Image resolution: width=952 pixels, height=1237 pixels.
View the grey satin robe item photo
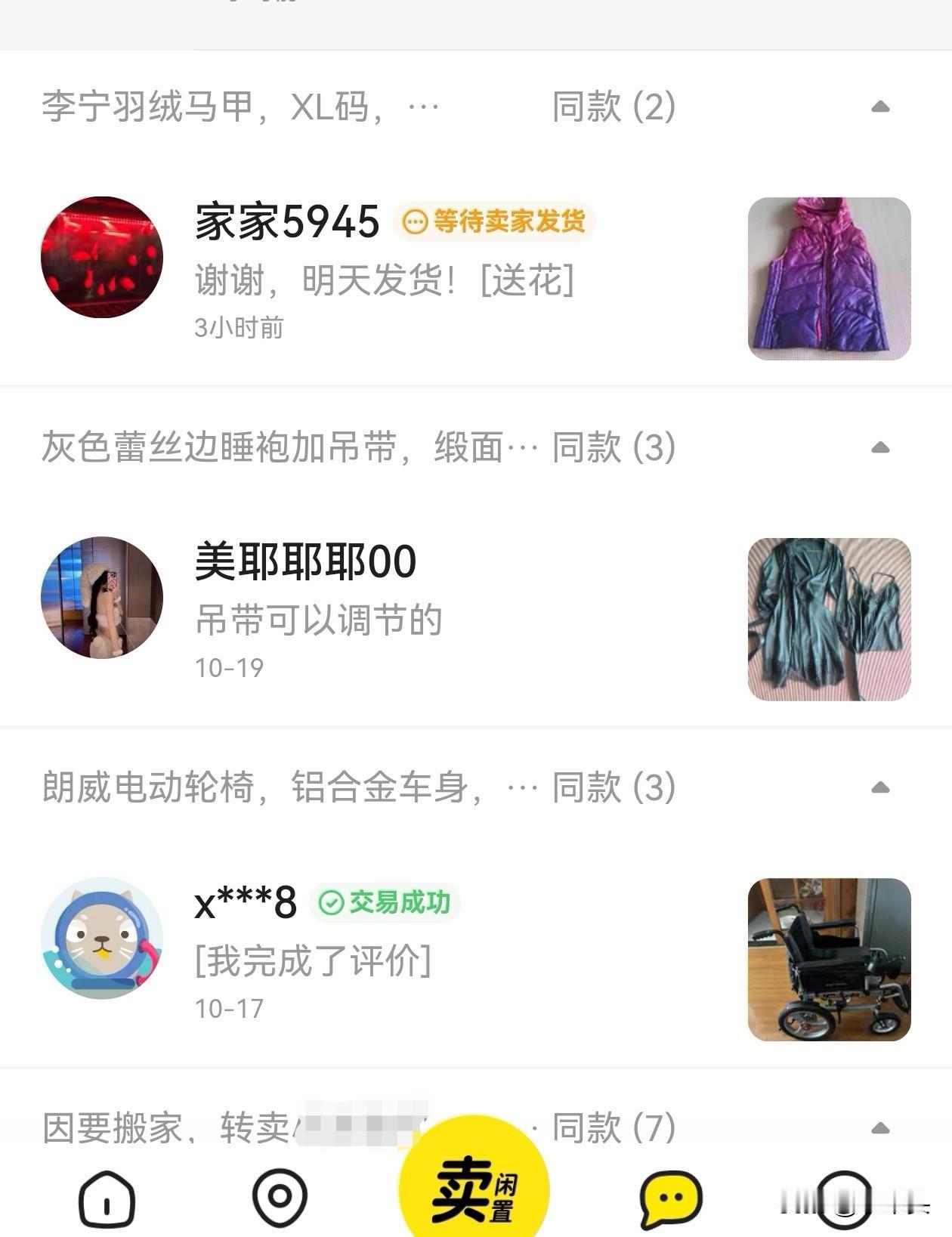point(829,619)
